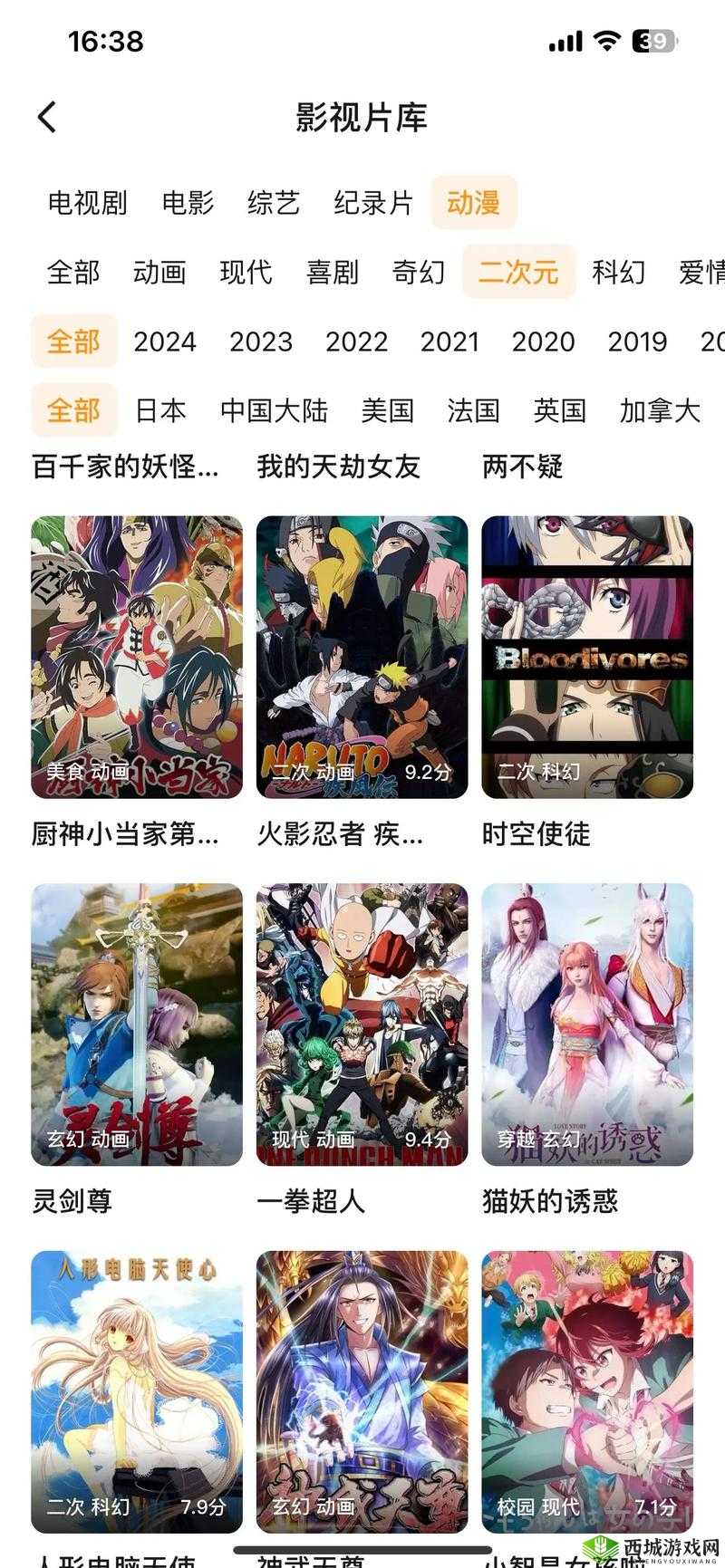Viewport: 725px width, 1568px height.
Task: Tap the cellular signal bars icon
Action: [566, 40]
